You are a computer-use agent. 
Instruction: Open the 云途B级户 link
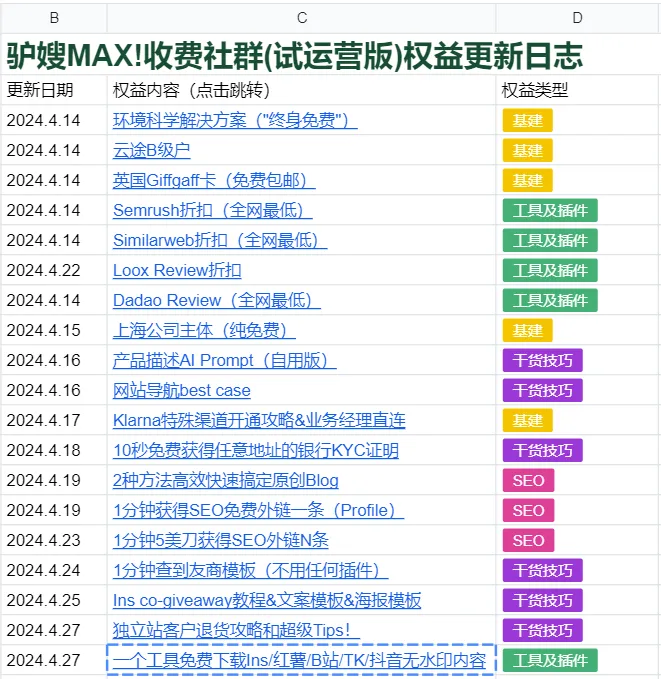[x=152, y=151]
